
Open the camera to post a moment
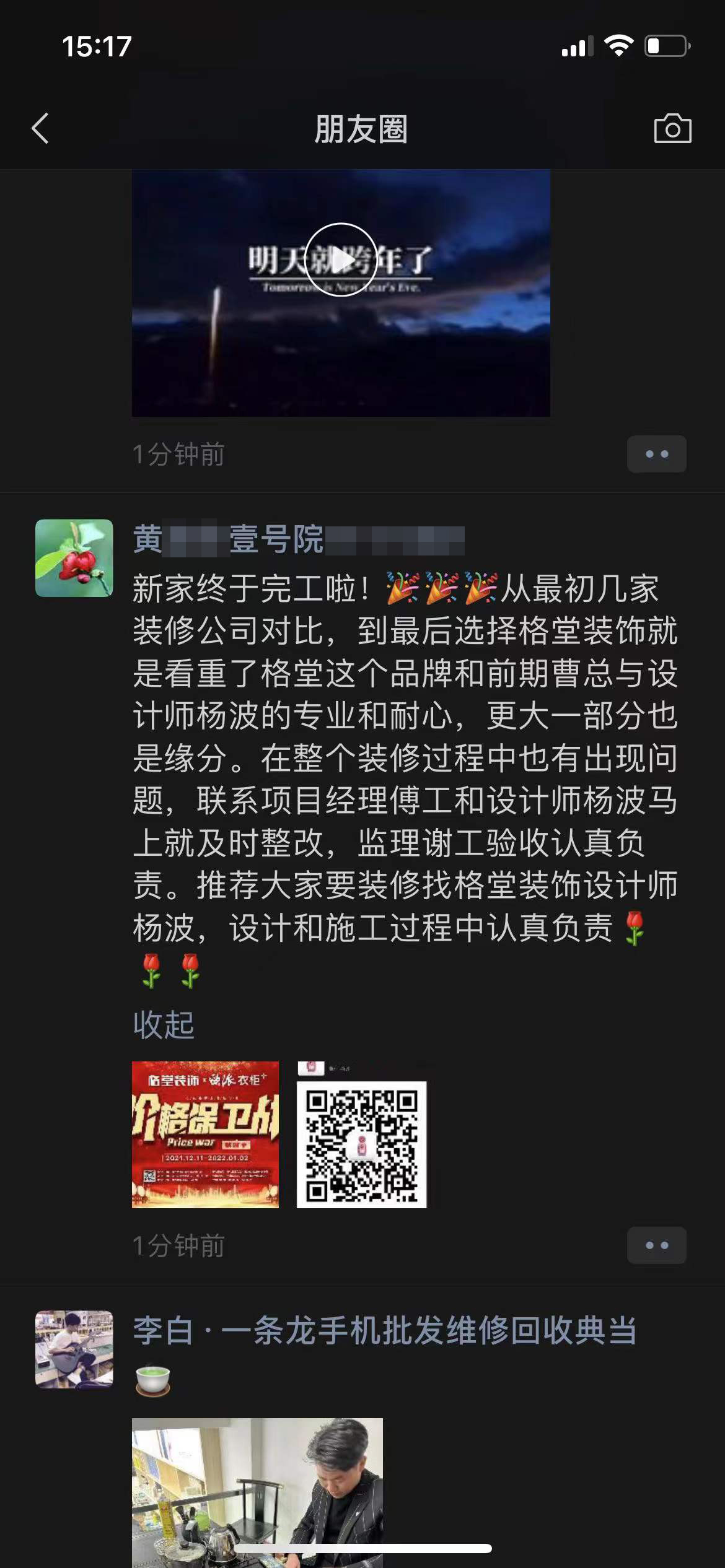(x=672, y=129)
